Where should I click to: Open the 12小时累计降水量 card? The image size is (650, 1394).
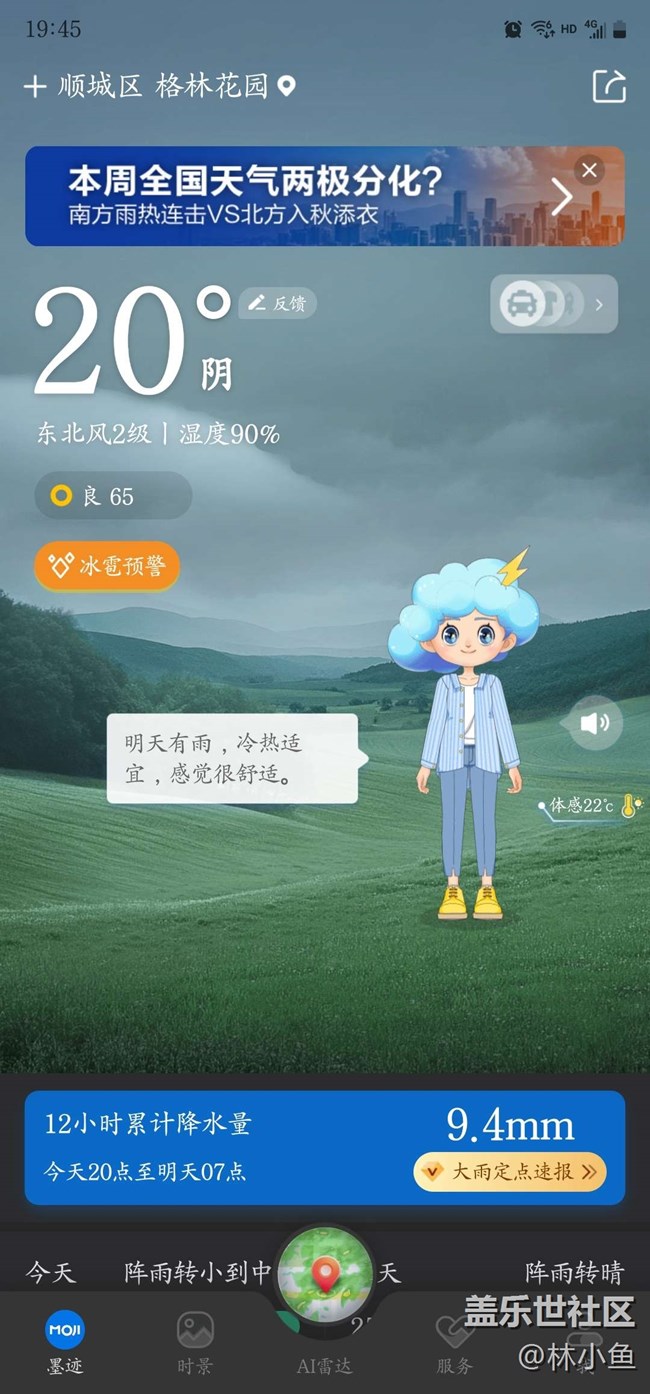click(x=220, y=1146)
